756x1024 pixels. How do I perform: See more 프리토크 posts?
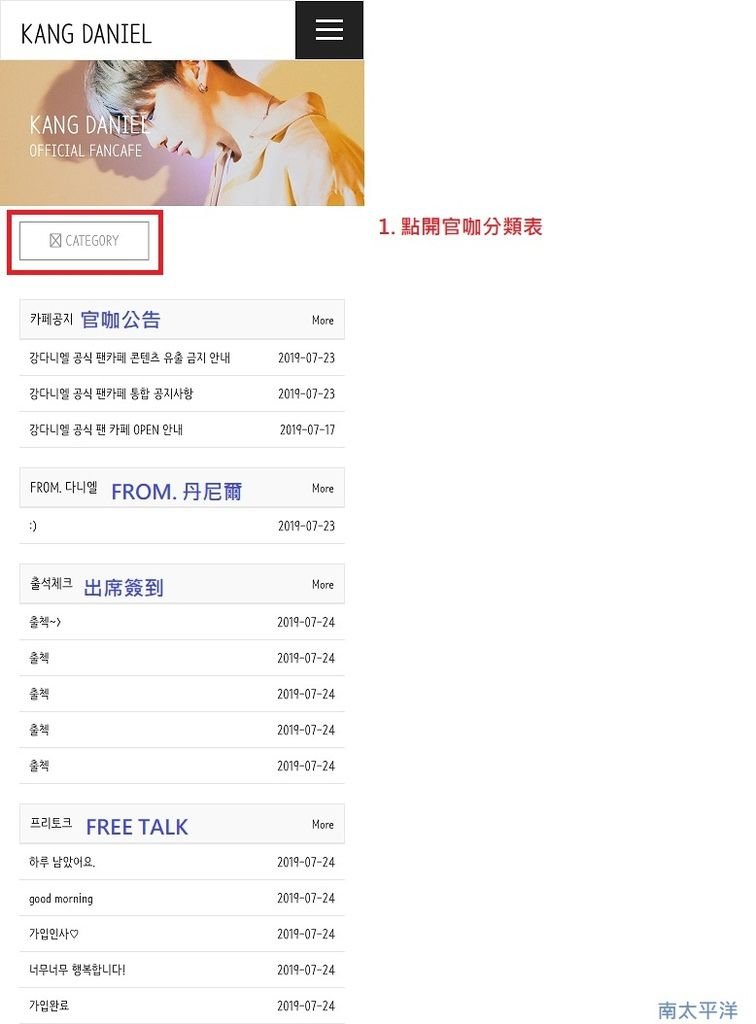coord(322,824)
